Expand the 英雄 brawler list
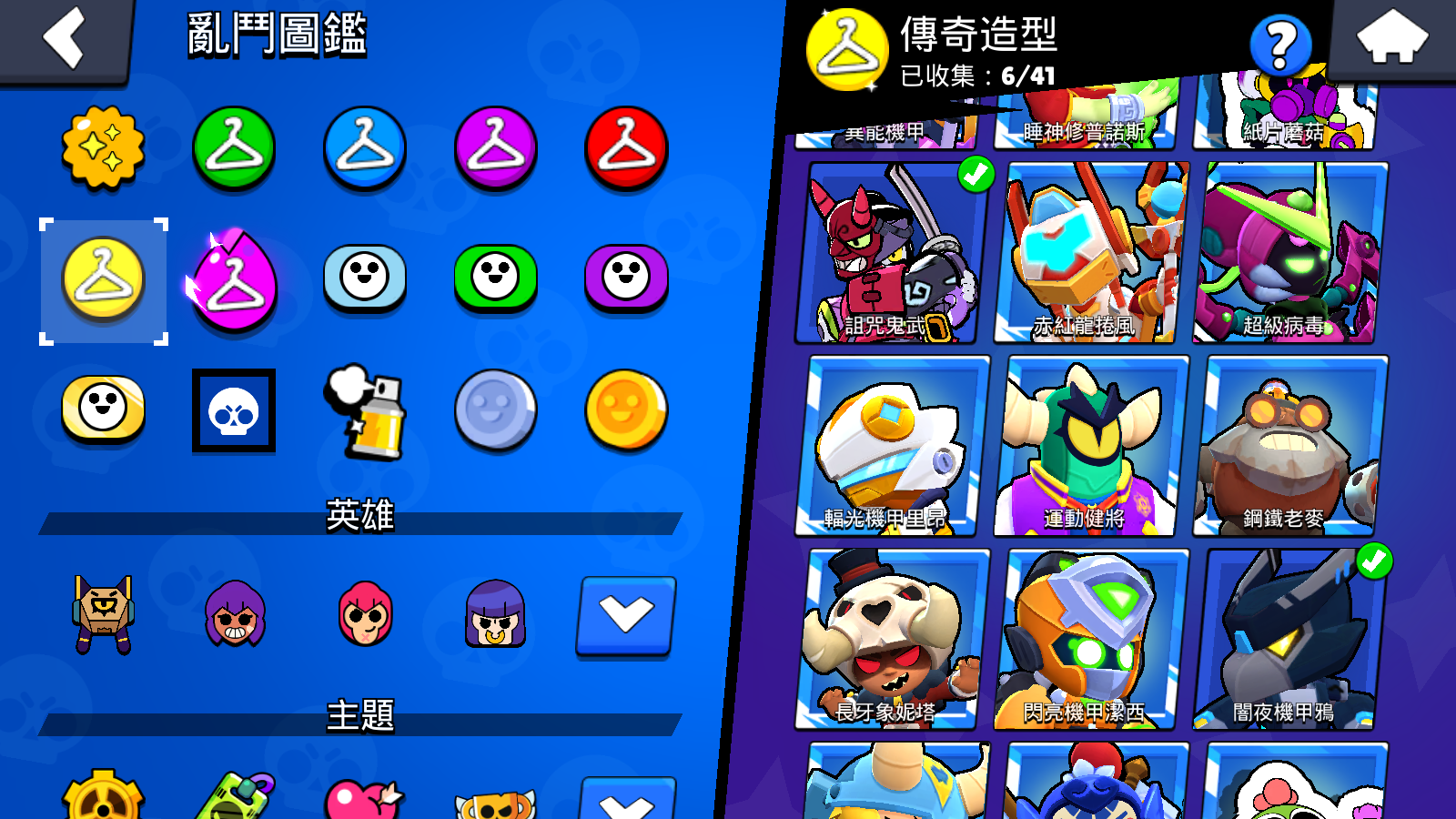Image resolution: width=1456 pixels, height=819 pixels. (x=626, y=615)
